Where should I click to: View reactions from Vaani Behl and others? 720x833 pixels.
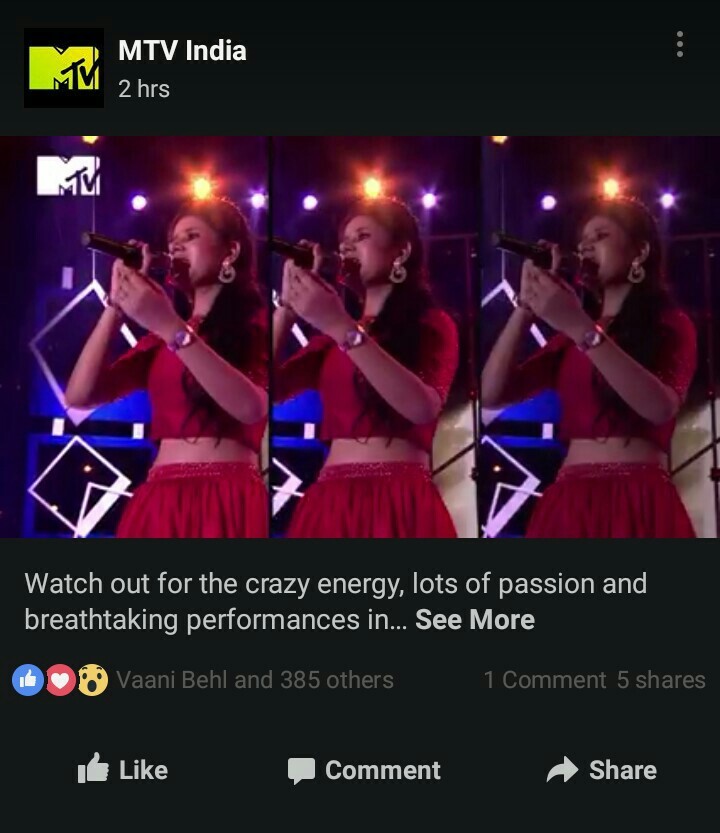point(254,680)
